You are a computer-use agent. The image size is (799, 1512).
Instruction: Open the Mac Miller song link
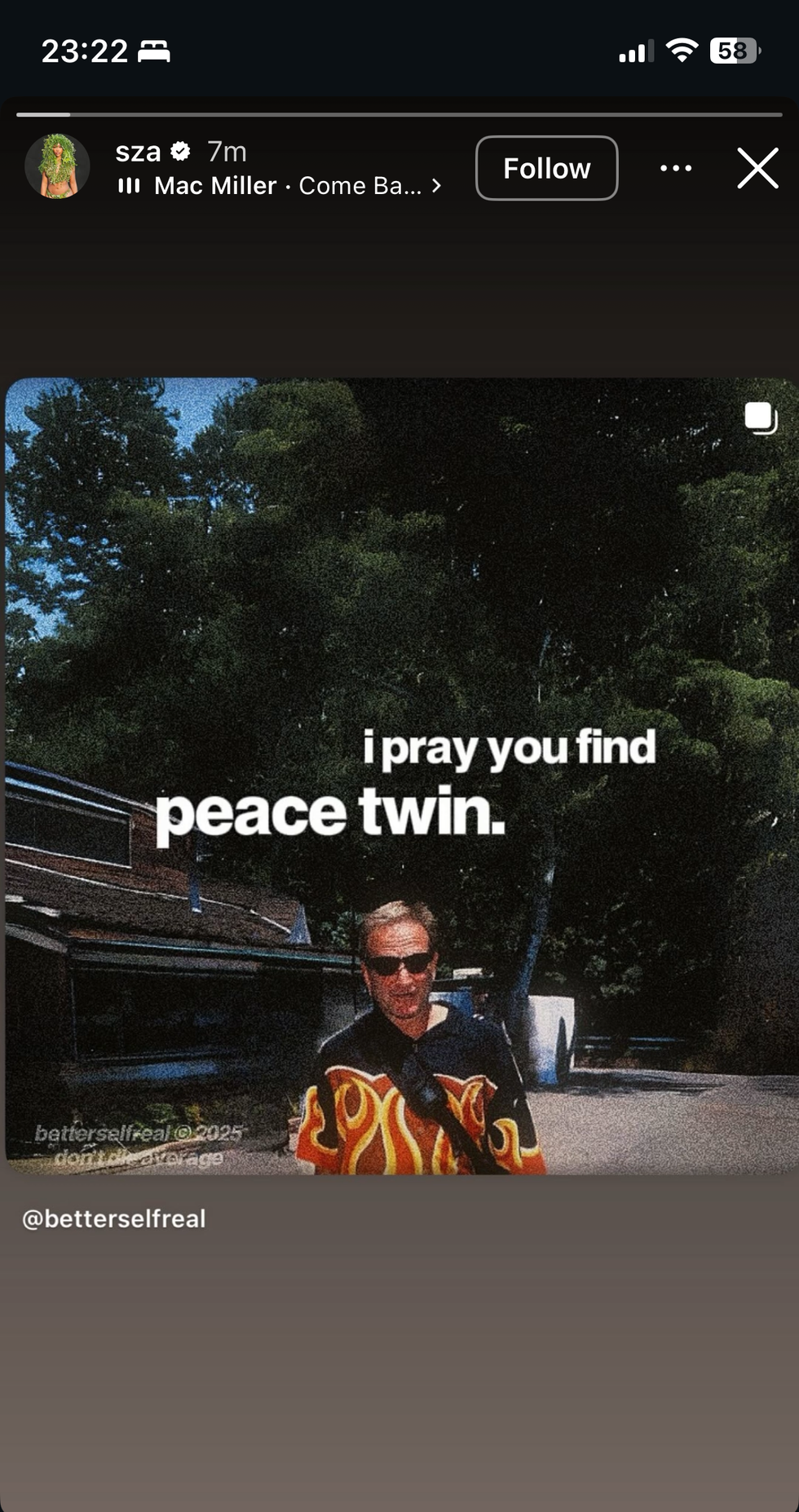coord(281,186)
